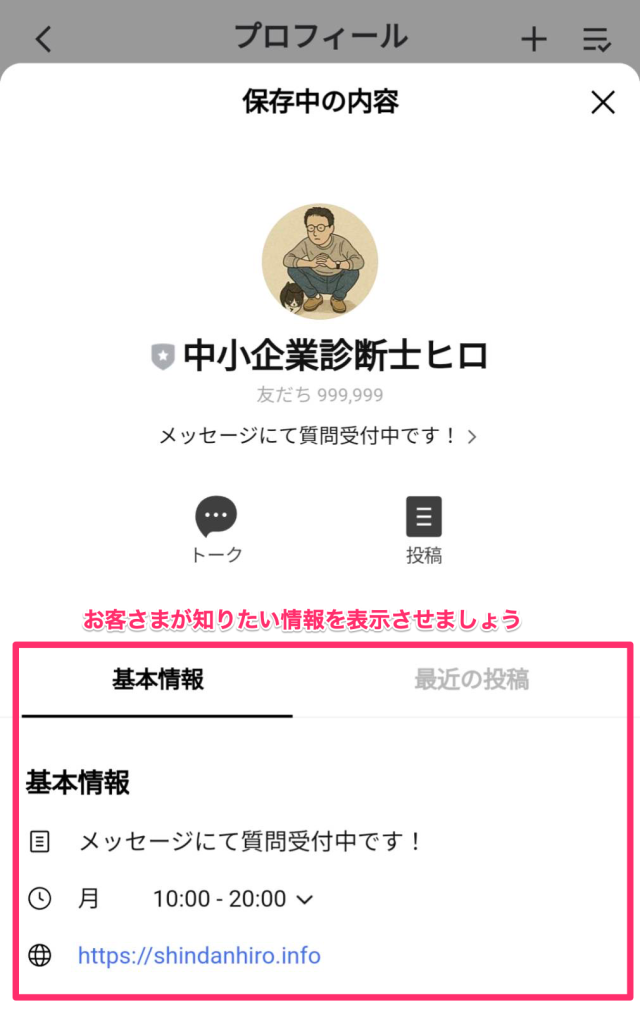Open the 投稿 posts button
Screen dimensions: 640x1024
click(x=424, y=530)
